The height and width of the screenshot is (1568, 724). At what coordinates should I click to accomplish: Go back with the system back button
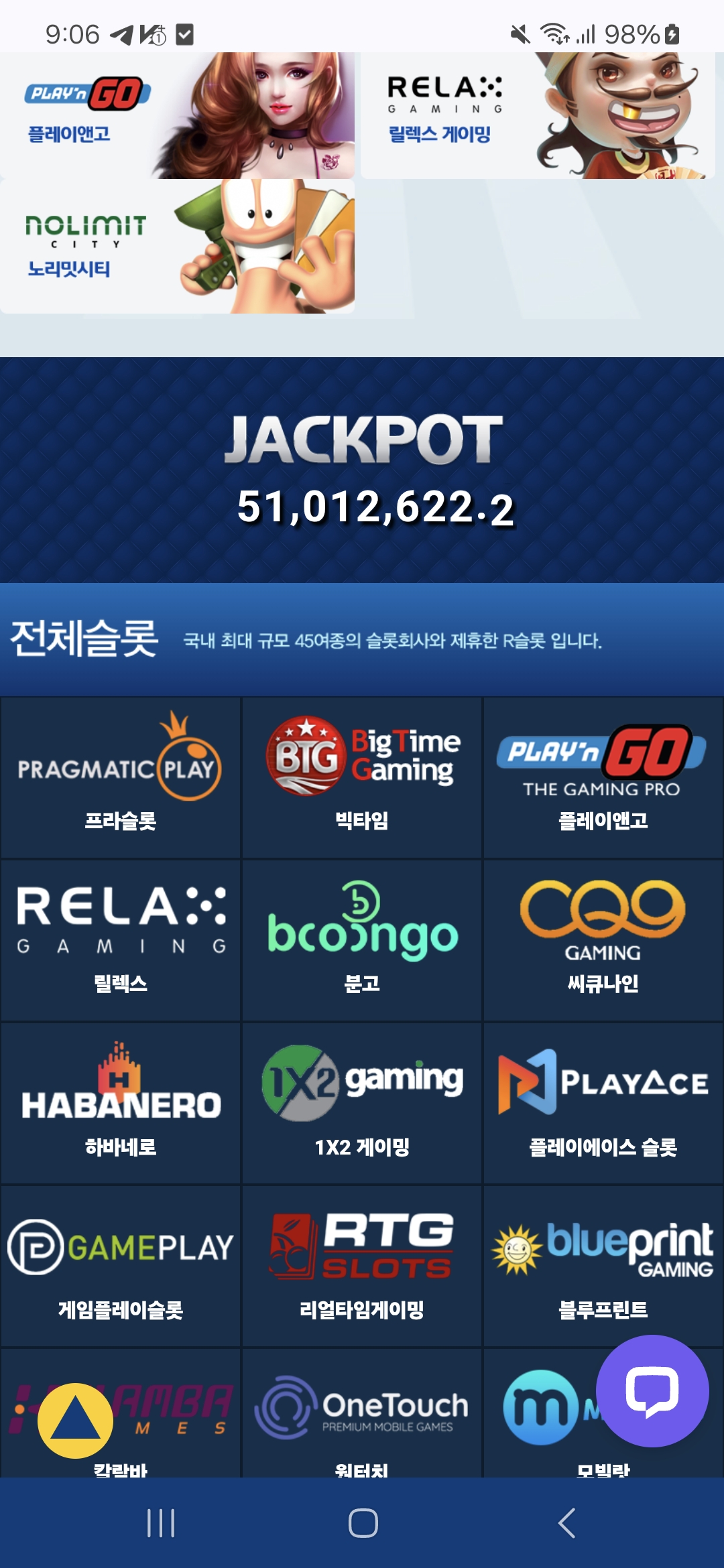566,1523
